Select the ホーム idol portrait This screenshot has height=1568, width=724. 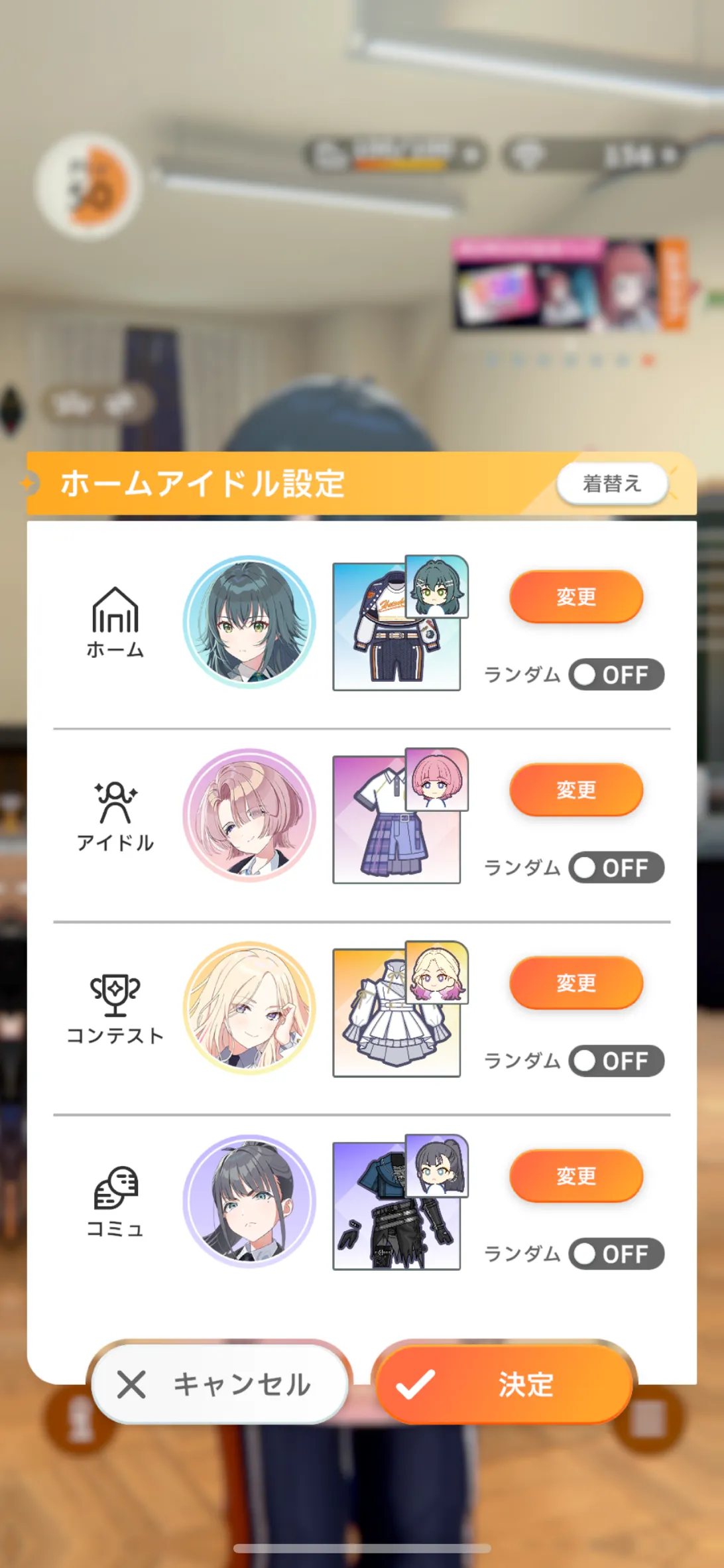coord(249,622)
